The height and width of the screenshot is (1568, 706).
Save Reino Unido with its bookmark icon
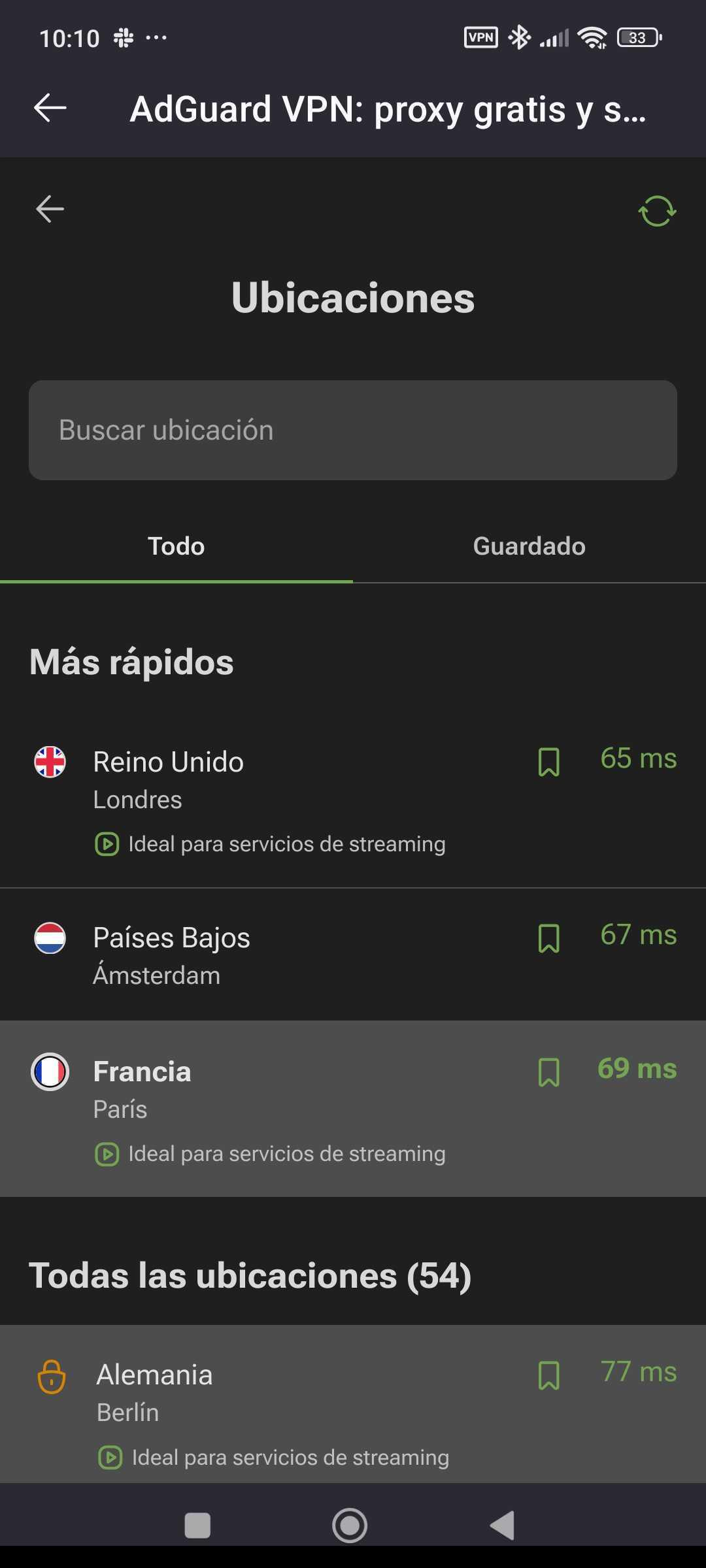(548, 762)
